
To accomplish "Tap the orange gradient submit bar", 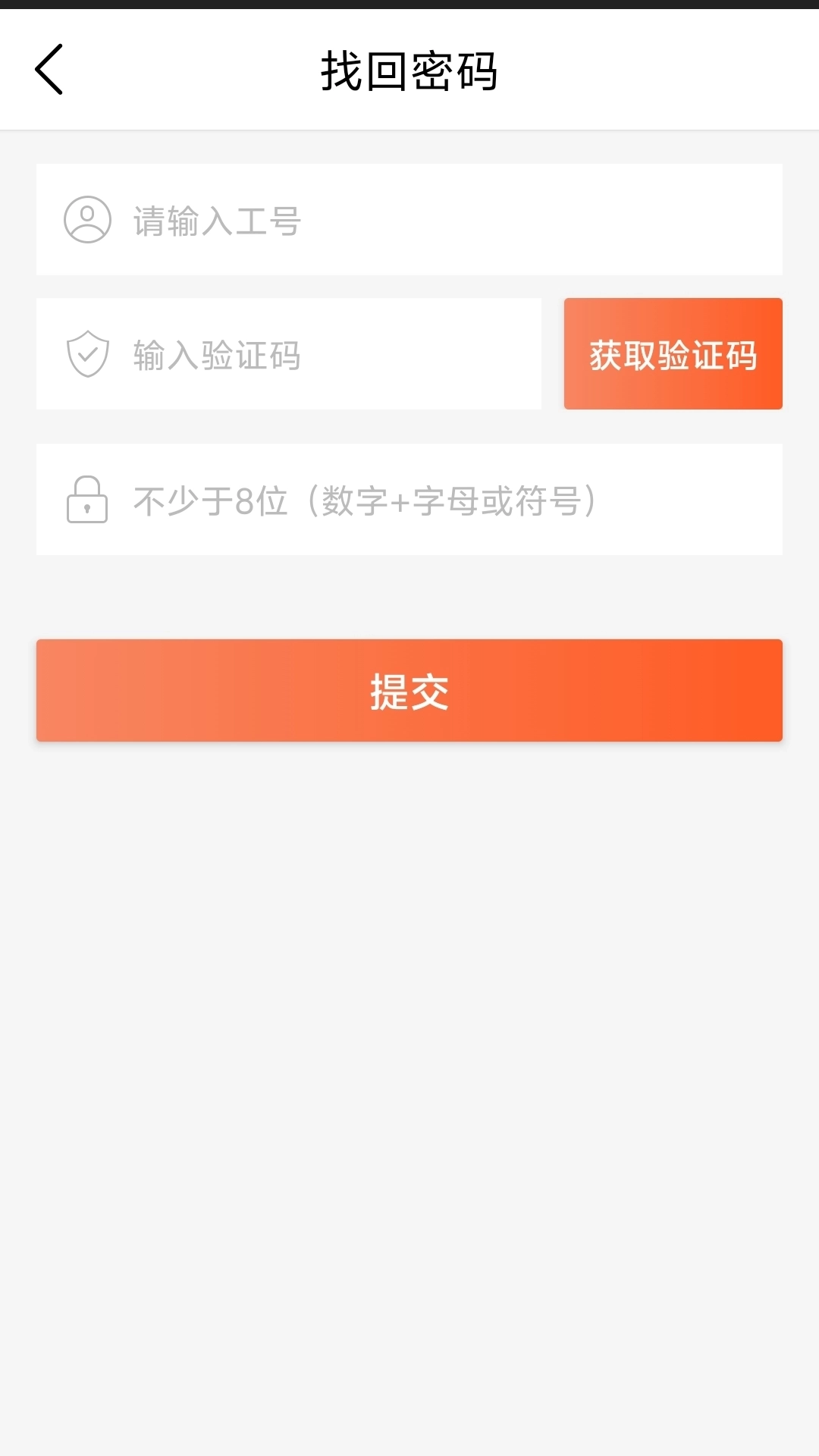I will coord(409,690).
